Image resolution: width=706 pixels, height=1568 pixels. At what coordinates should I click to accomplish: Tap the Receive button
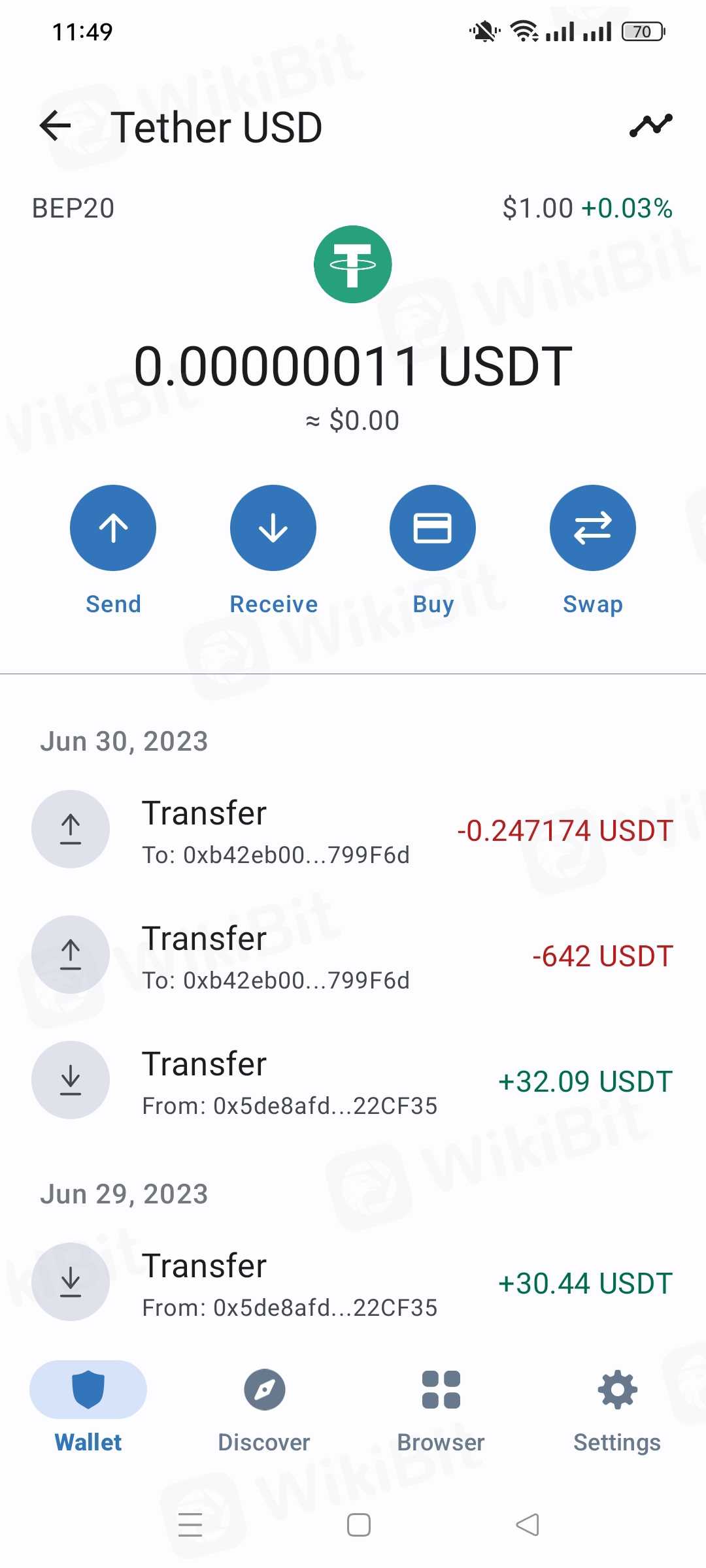(273, 528)
